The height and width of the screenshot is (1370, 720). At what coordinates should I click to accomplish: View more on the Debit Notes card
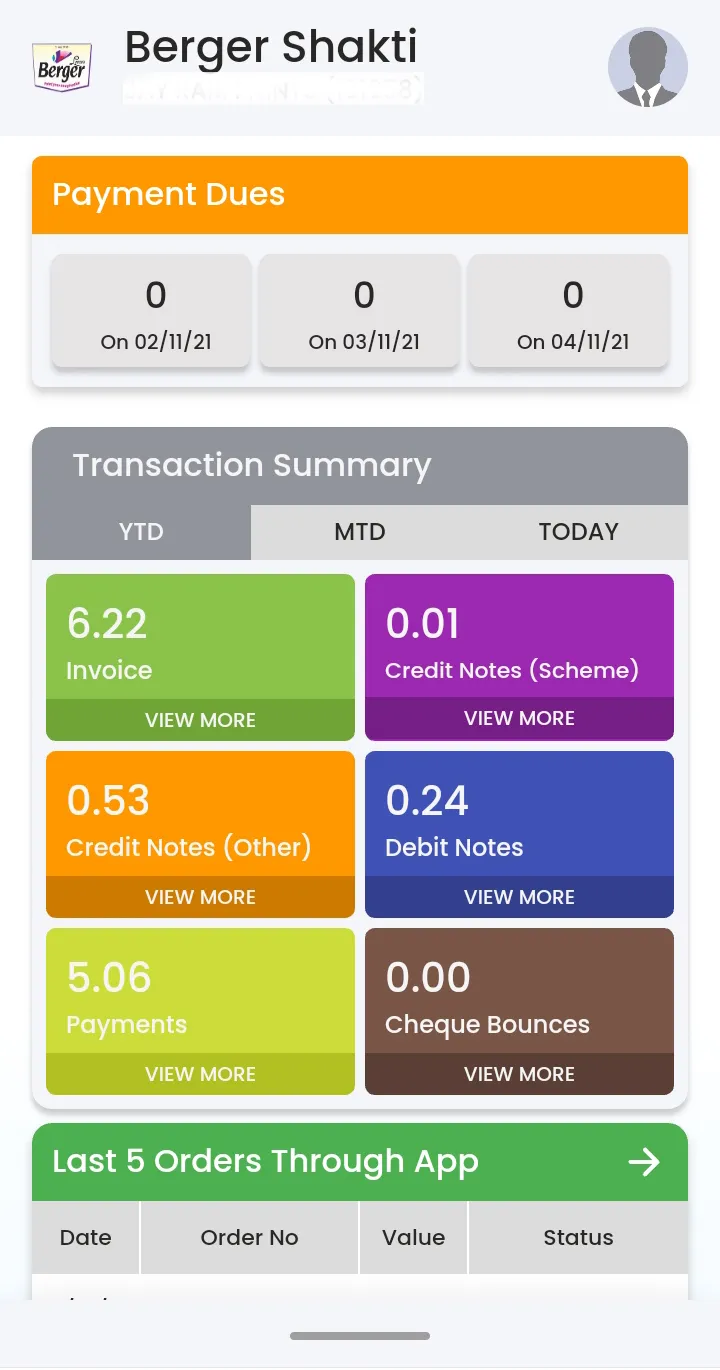point(519,897)
